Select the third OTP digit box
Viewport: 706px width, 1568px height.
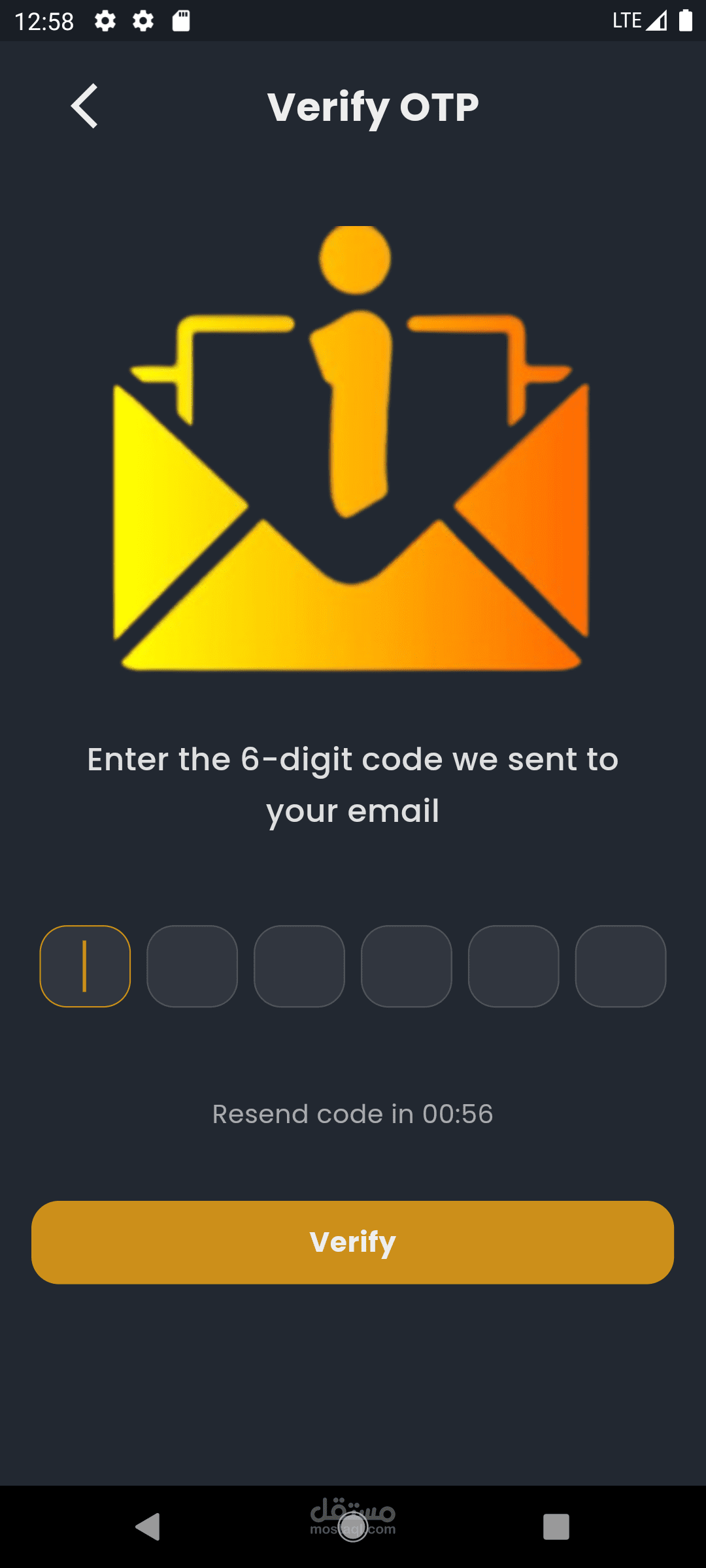(299, 966)
